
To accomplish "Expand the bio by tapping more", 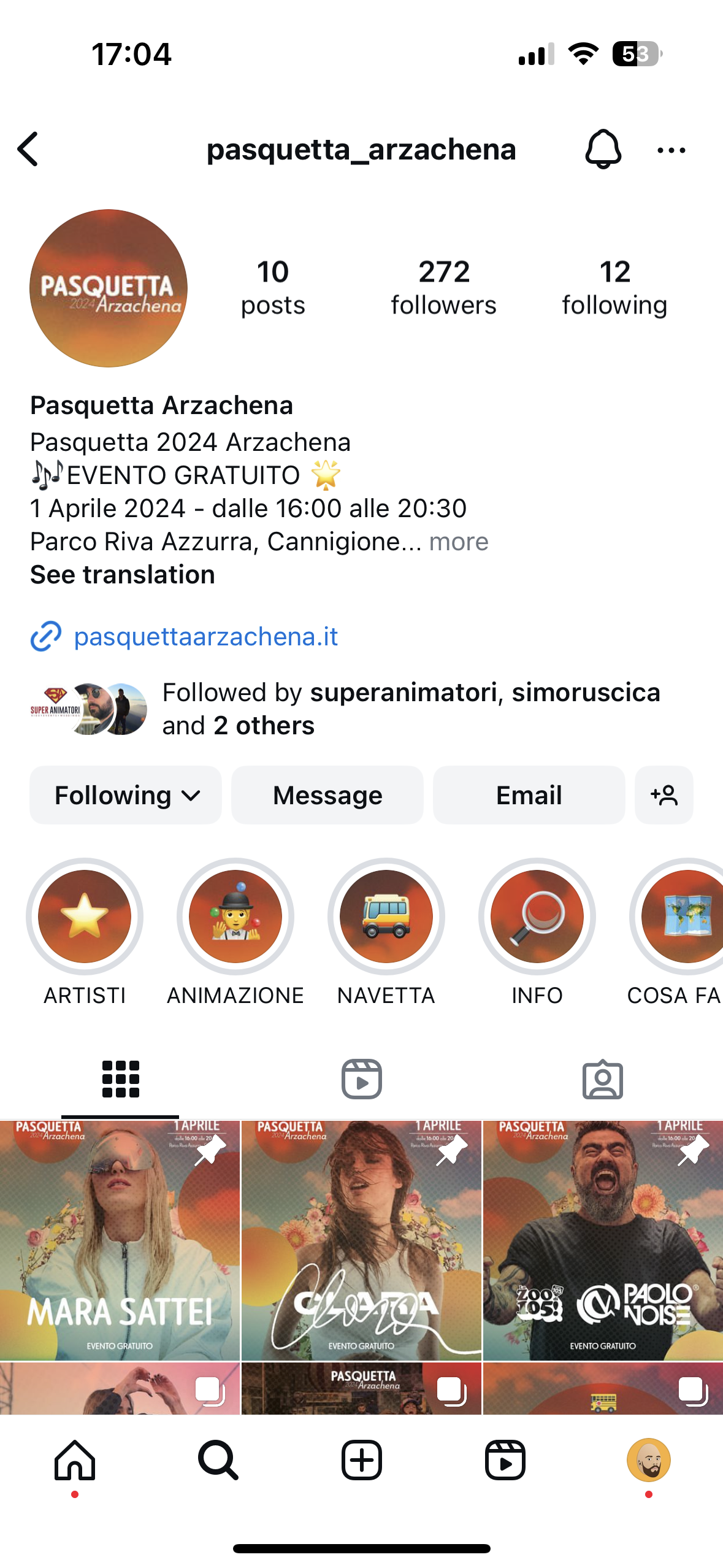I will (x=458, y=542).
